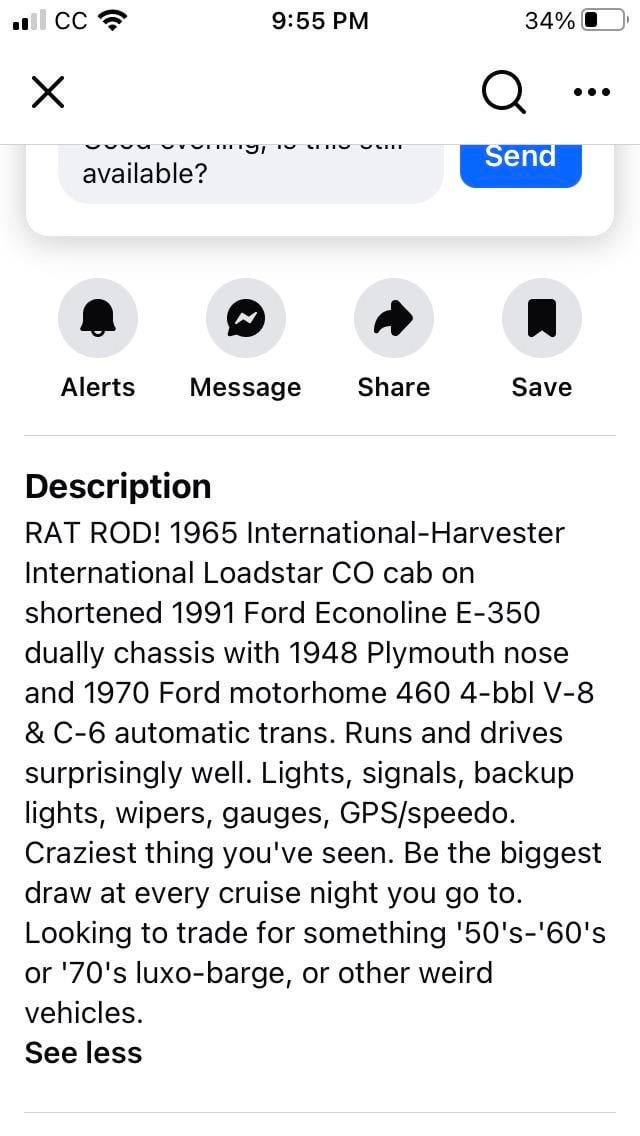Screen dimensions: 640x1136
Task: Turn on alerts for this listing
Action: pyautogui.click(x=98, y=319)
